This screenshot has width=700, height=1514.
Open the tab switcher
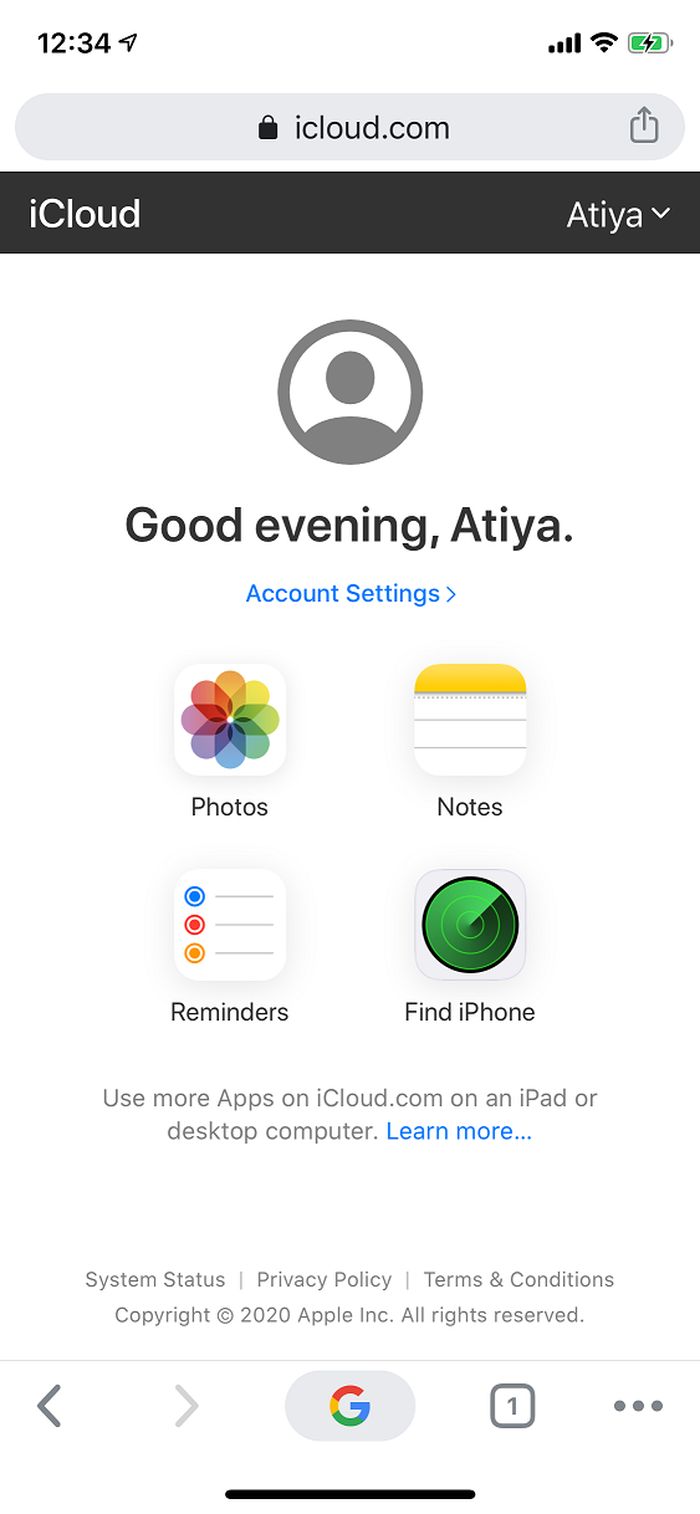512,1405
